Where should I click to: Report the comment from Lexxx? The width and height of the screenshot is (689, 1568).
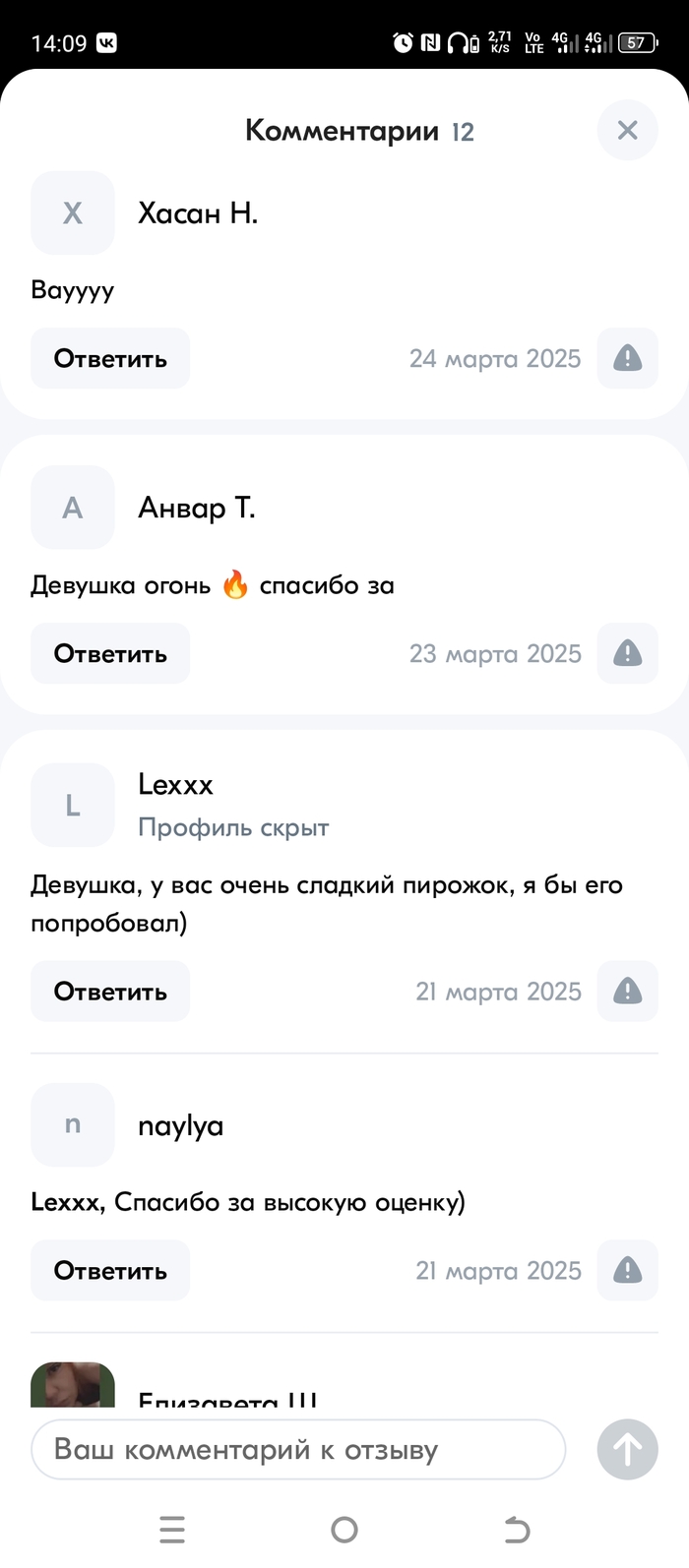(627, 992)
